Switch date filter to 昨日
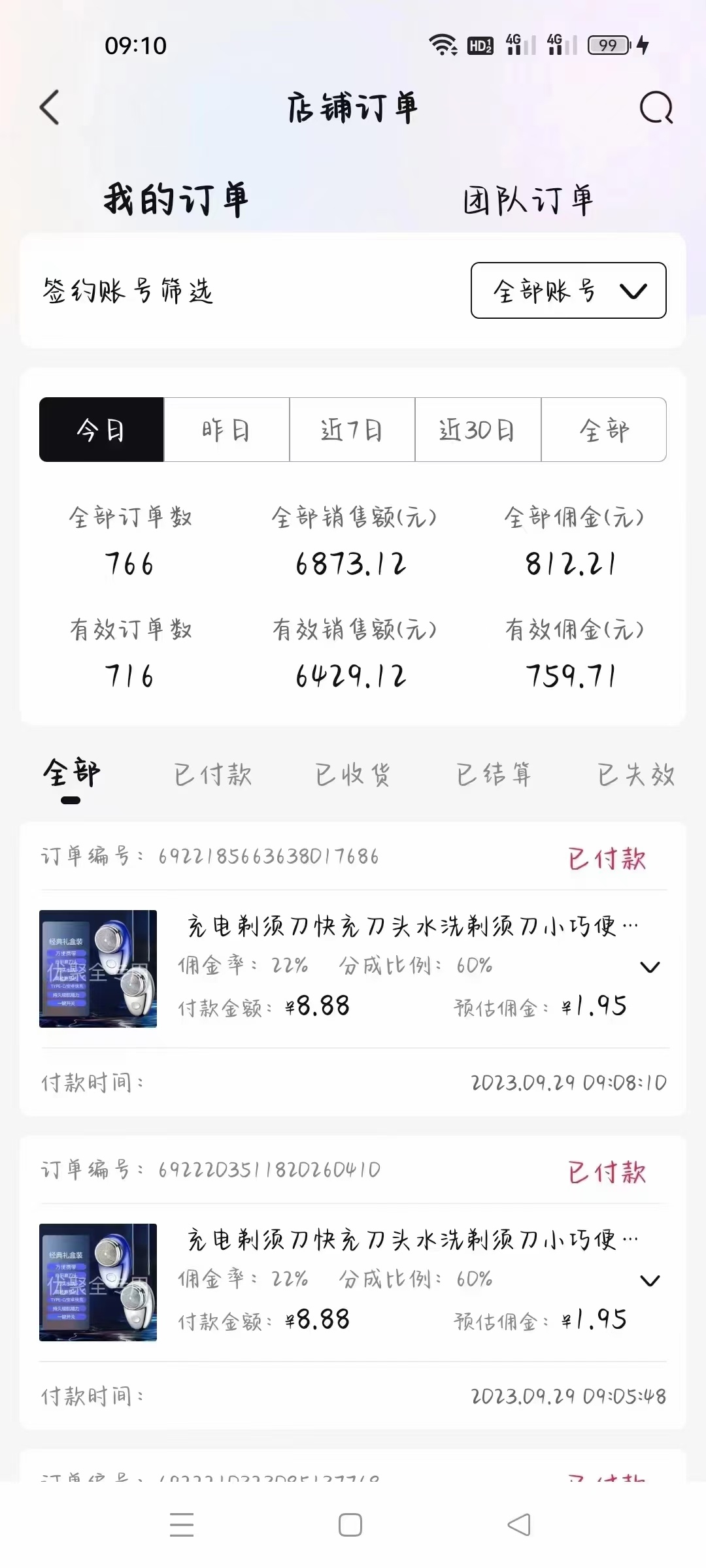 (227, 430)
